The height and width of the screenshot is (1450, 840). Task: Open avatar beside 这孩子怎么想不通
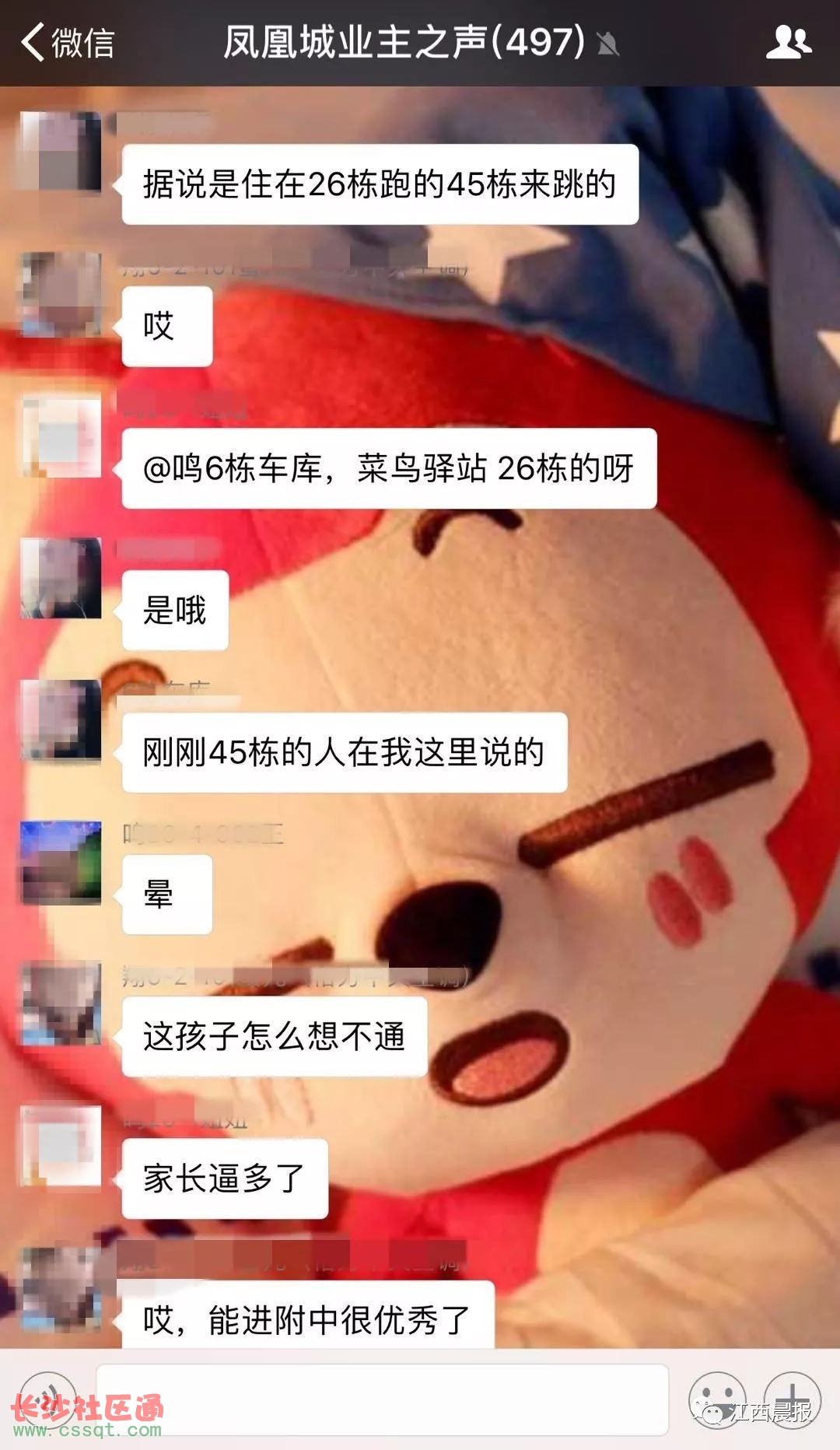tap(61, 1003)
